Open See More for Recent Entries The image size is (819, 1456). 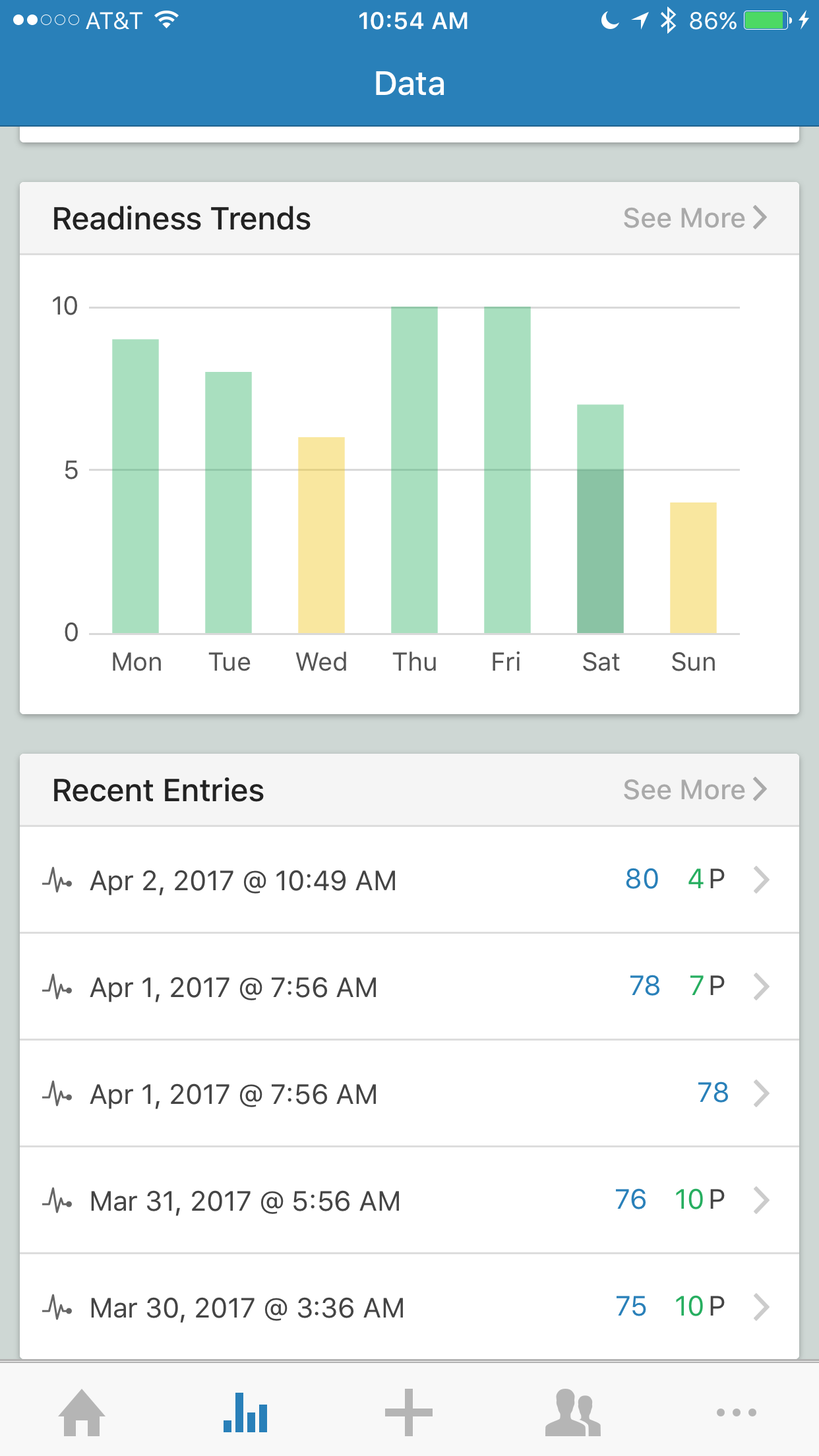pyautogui.click(x=695, y=789)
